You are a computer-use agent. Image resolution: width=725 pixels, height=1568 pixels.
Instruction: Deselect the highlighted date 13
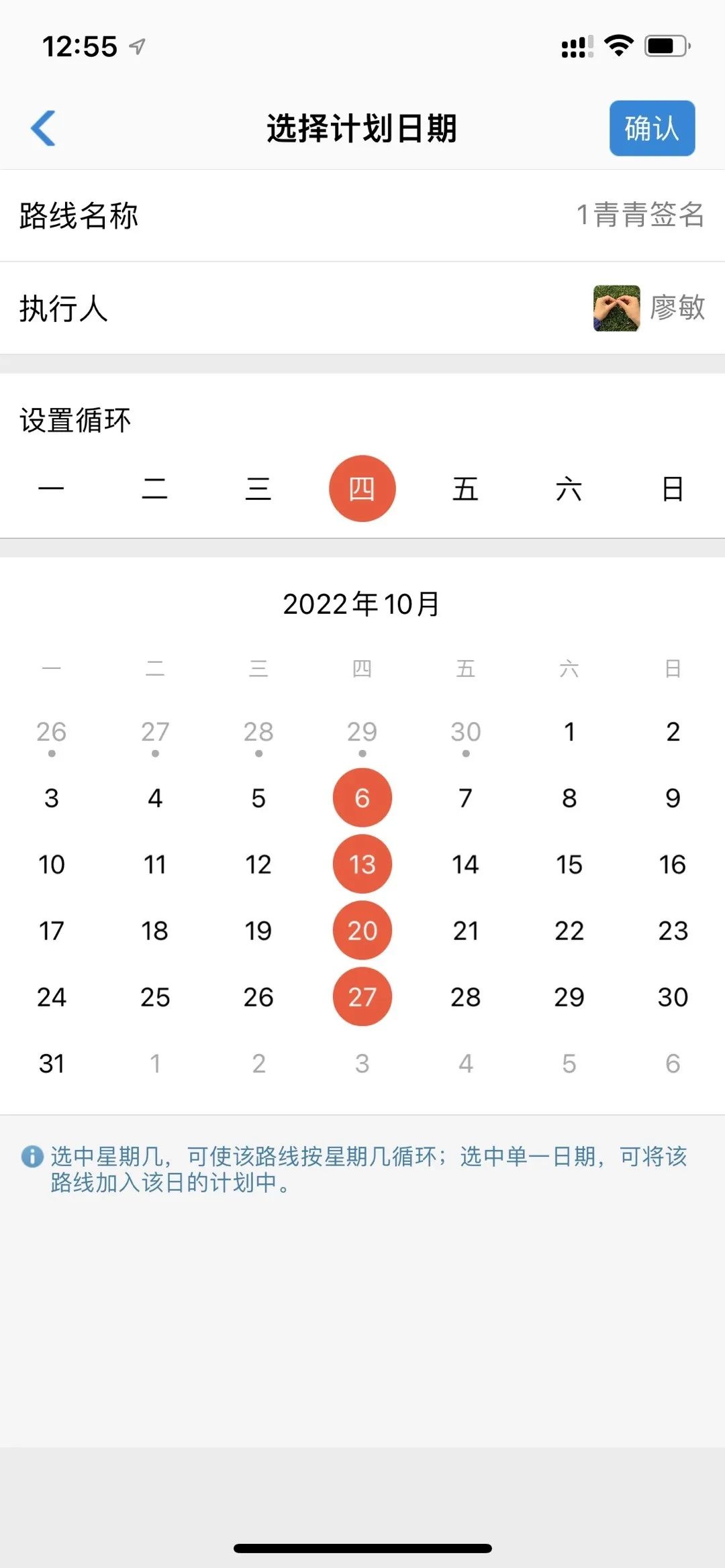362,864
